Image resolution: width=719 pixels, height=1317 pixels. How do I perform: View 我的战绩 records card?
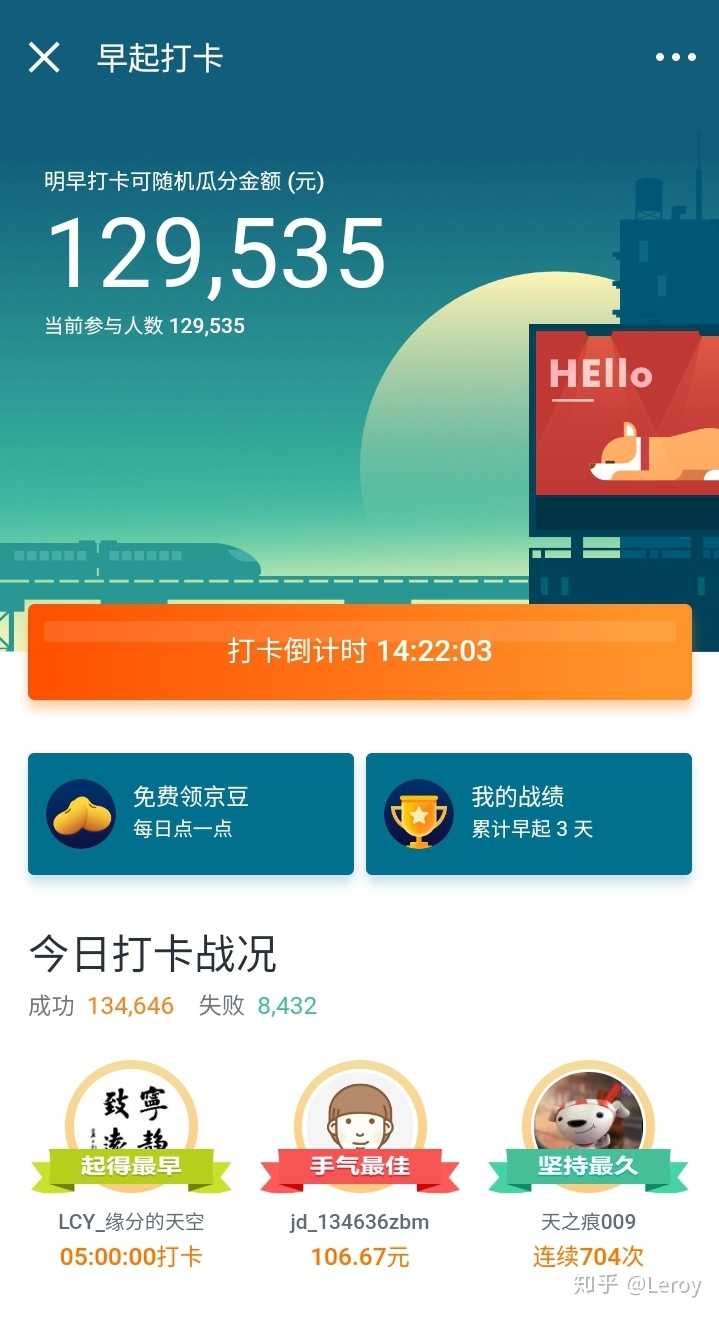click(x=528, y=813)
